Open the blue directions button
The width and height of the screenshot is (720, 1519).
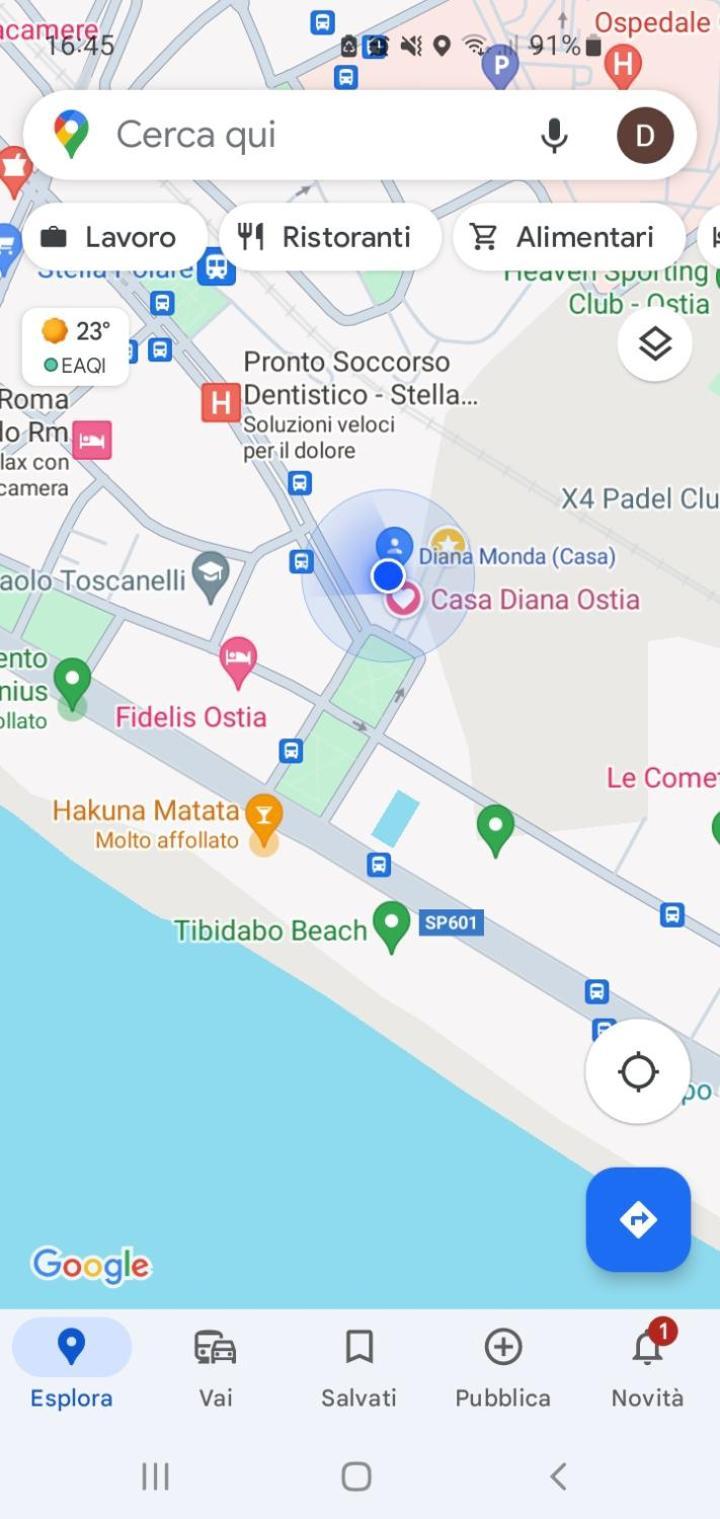tap(637, 1219)
